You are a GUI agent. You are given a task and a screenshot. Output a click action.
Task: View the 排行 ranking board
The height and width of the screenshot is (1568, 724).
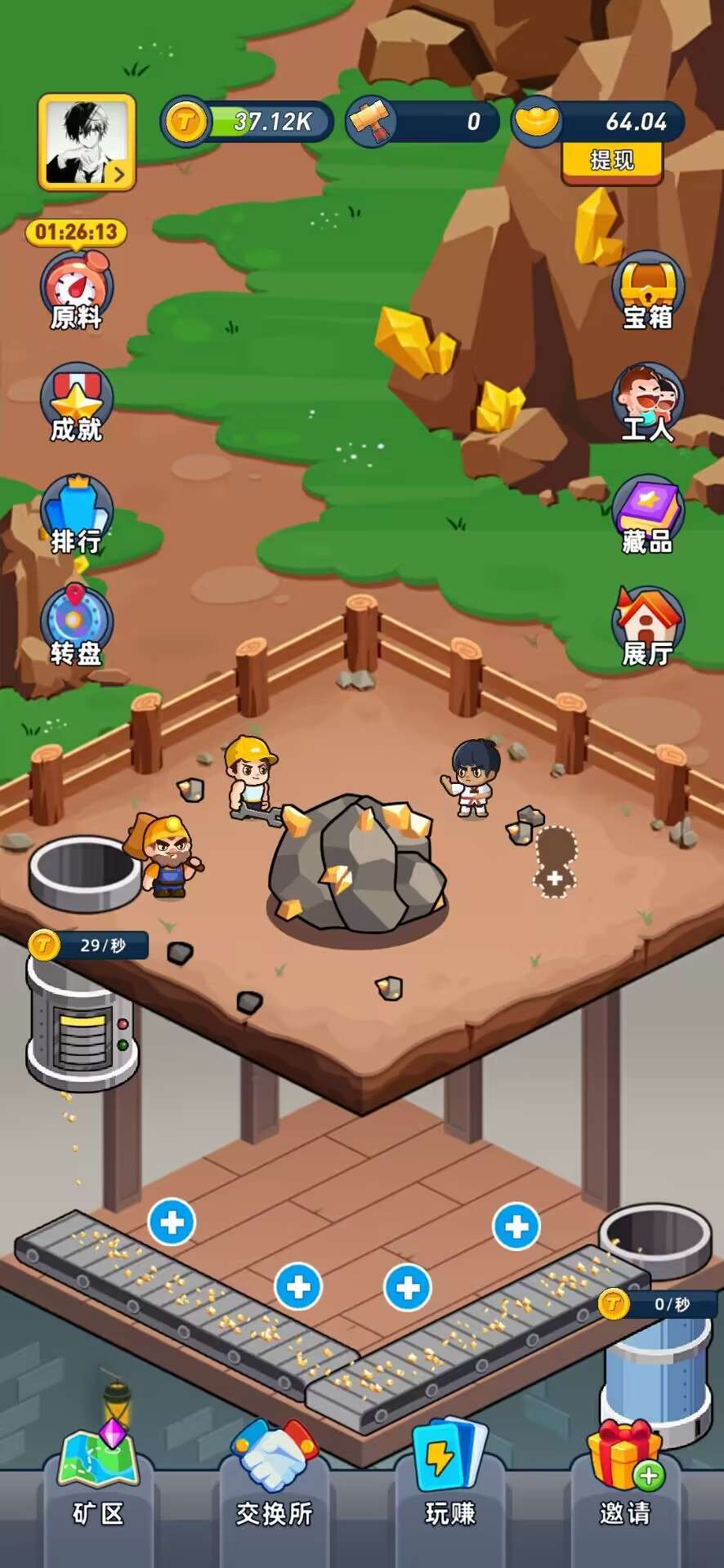click(76, 515)
